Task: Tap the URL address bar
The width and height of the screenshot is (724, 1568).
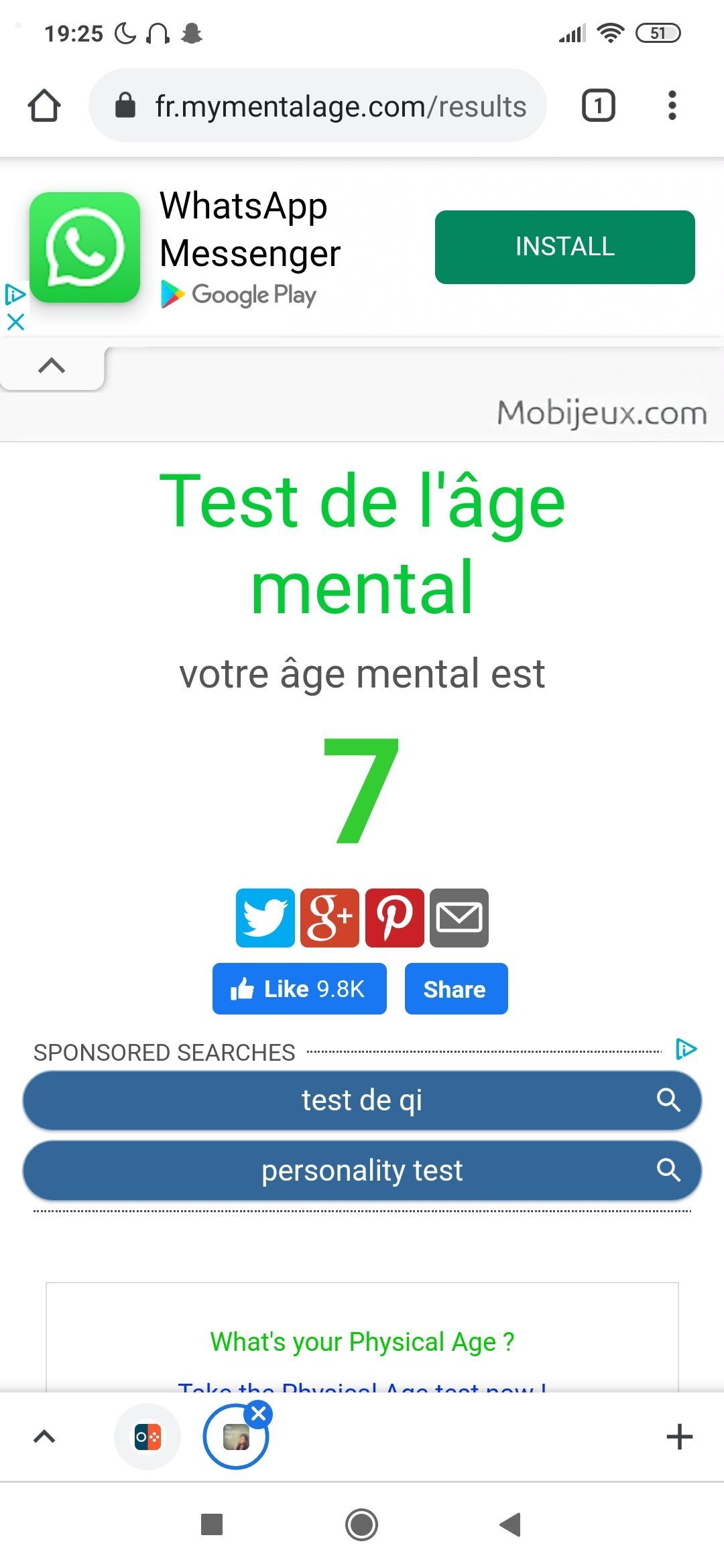Action: click(318, 106)
